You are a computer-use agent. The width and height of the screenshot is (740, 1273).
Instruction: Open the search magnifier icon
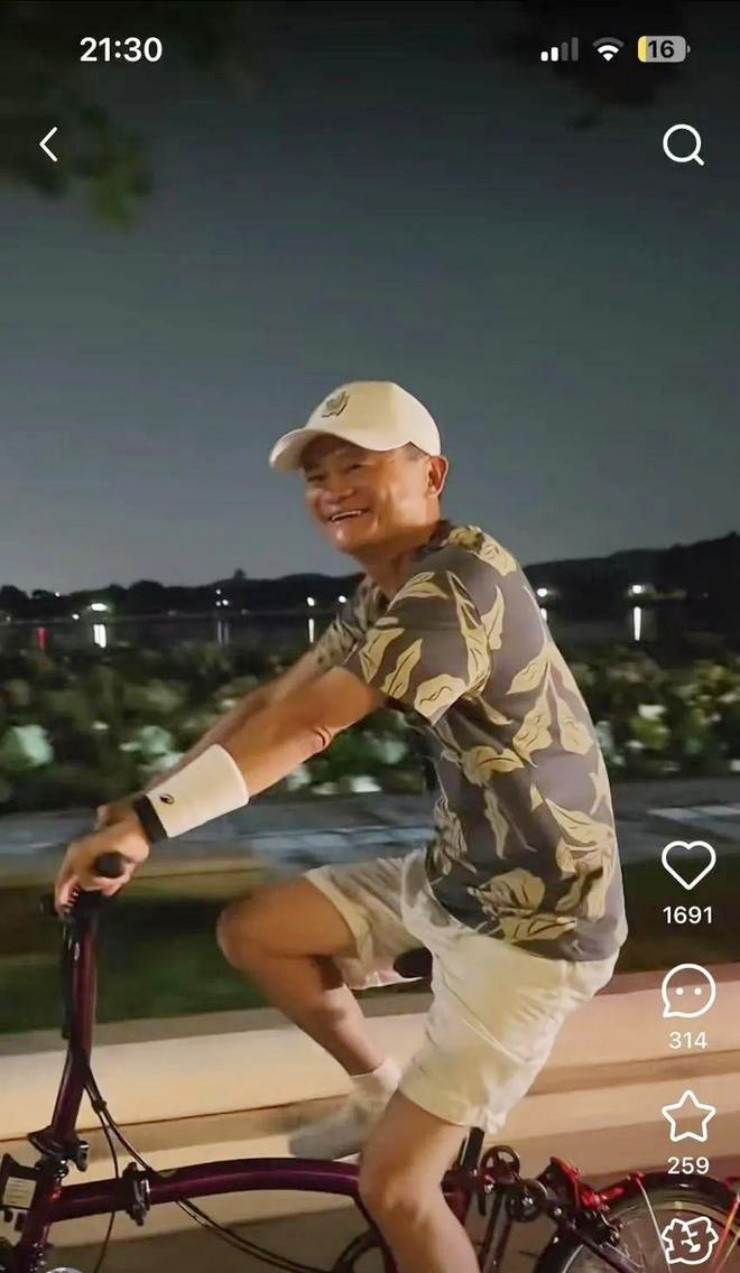coord(683,145)
